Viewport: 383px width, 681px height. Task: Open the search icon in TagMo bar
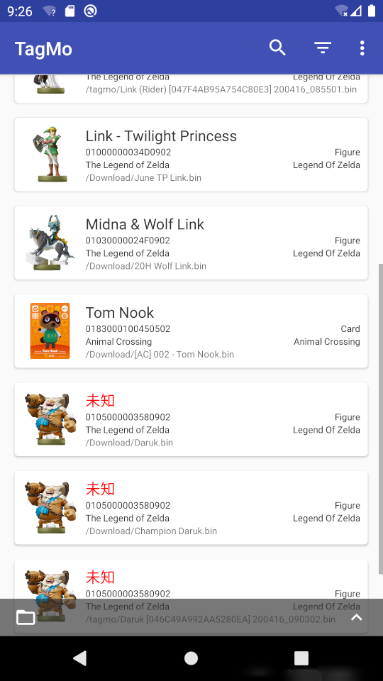click(277, 48)
